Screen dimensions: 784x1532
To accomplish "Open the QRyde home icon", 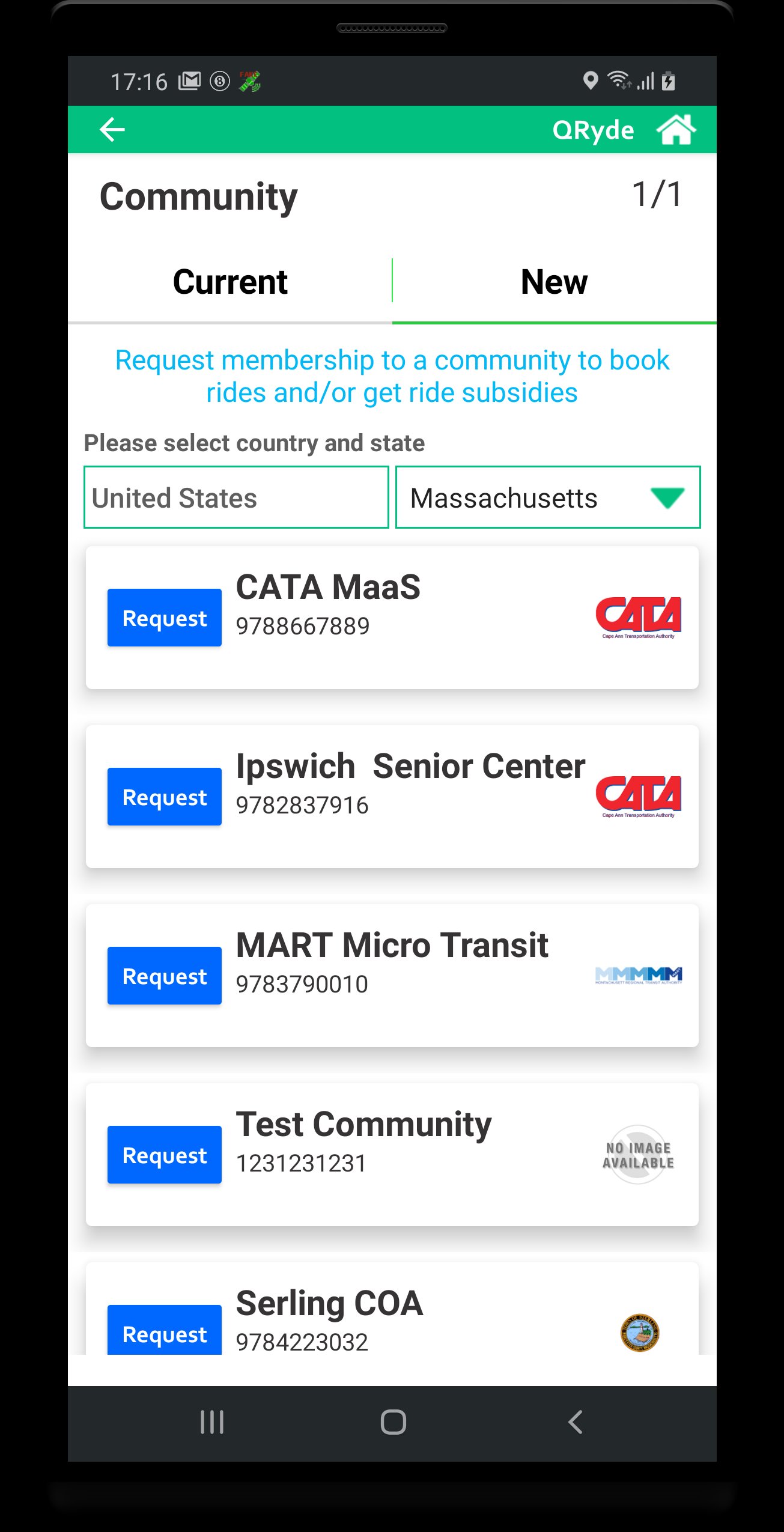I will (675, 129).
